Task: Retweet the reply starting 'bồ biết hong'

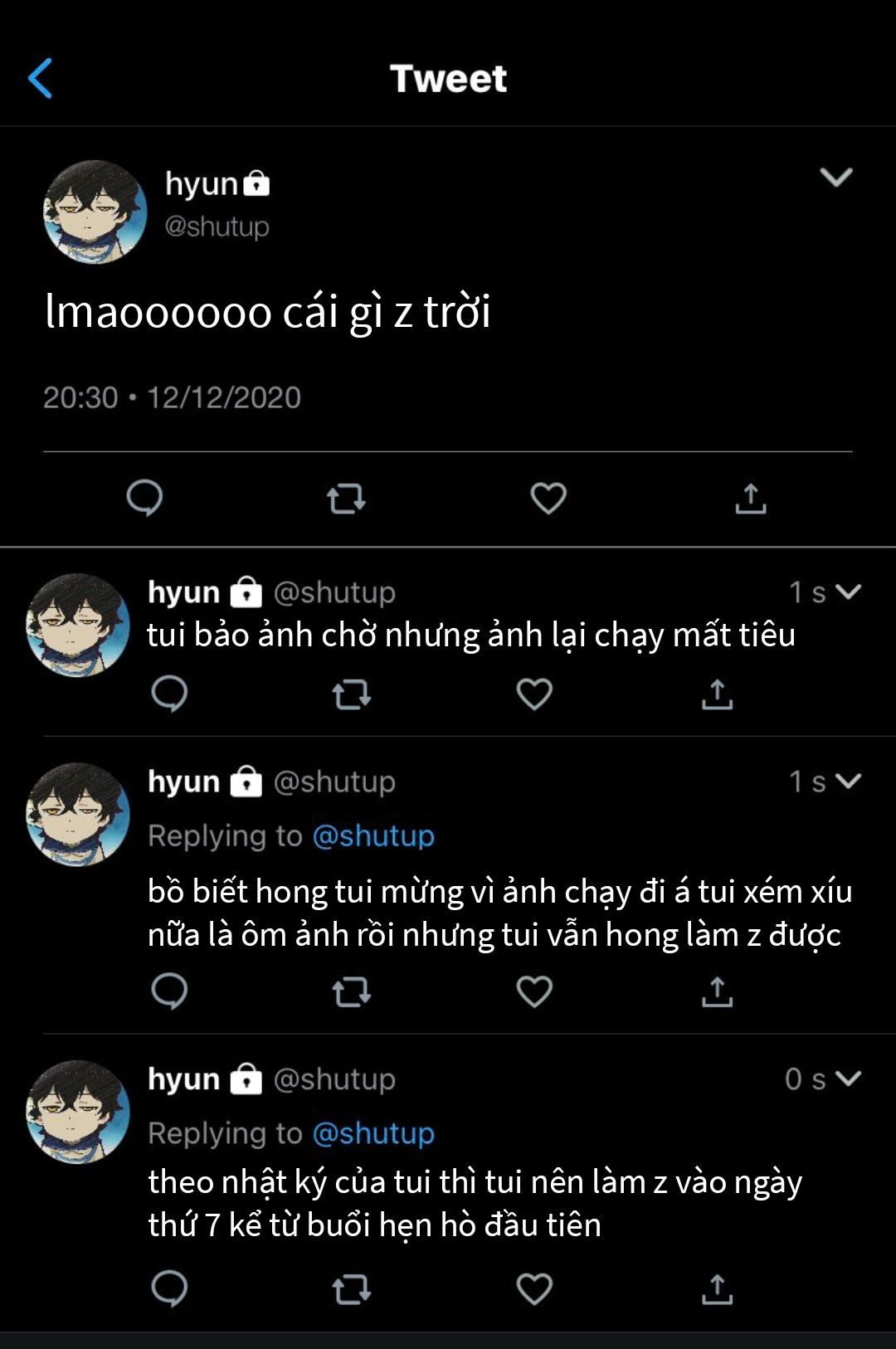Action: tap(351, 991)
